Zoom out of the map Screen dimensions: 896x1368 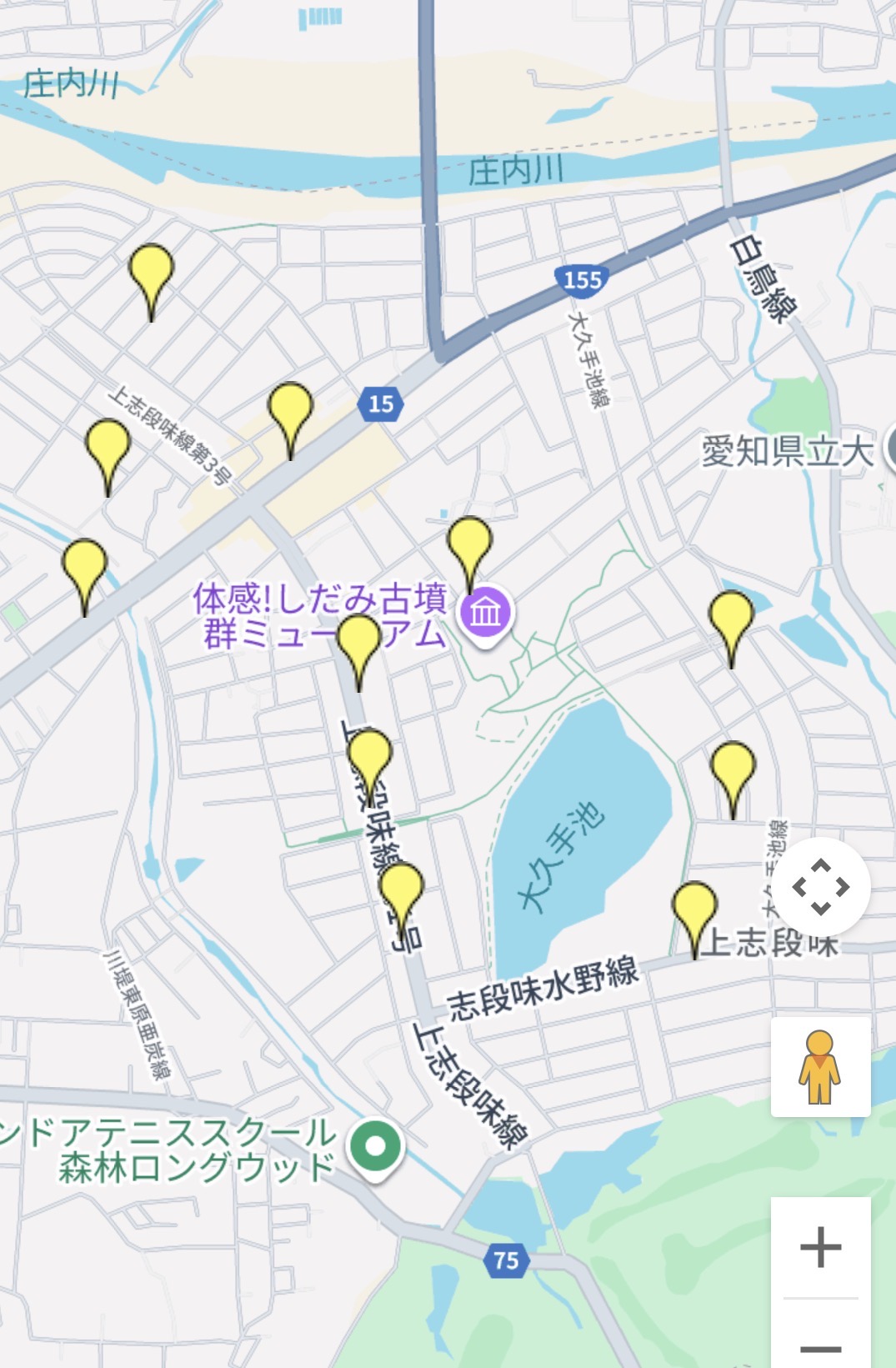pyautogui.click(x=820, y=1344)
